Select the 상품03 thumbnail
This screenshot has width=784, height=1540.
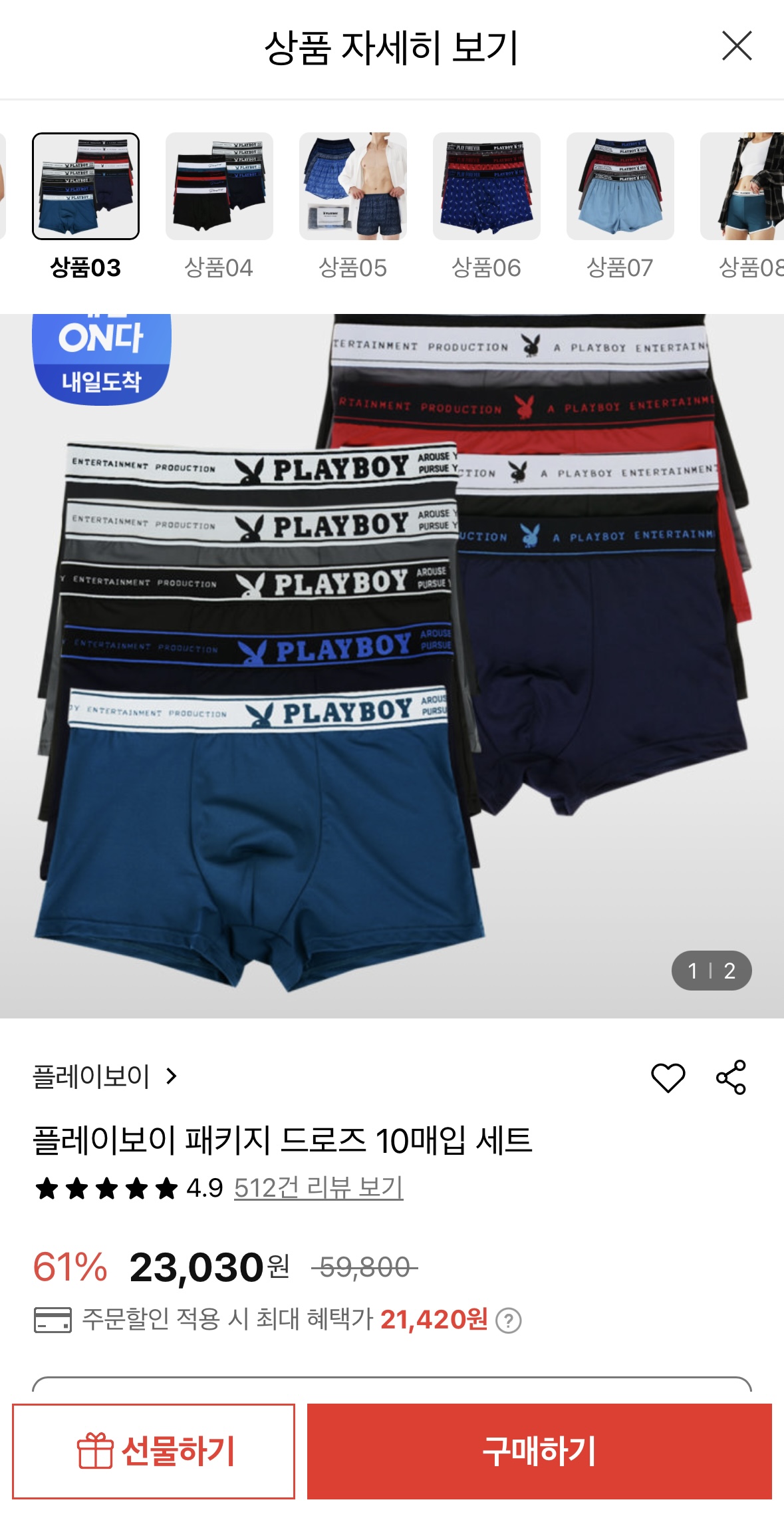click(x=86, y=186)
